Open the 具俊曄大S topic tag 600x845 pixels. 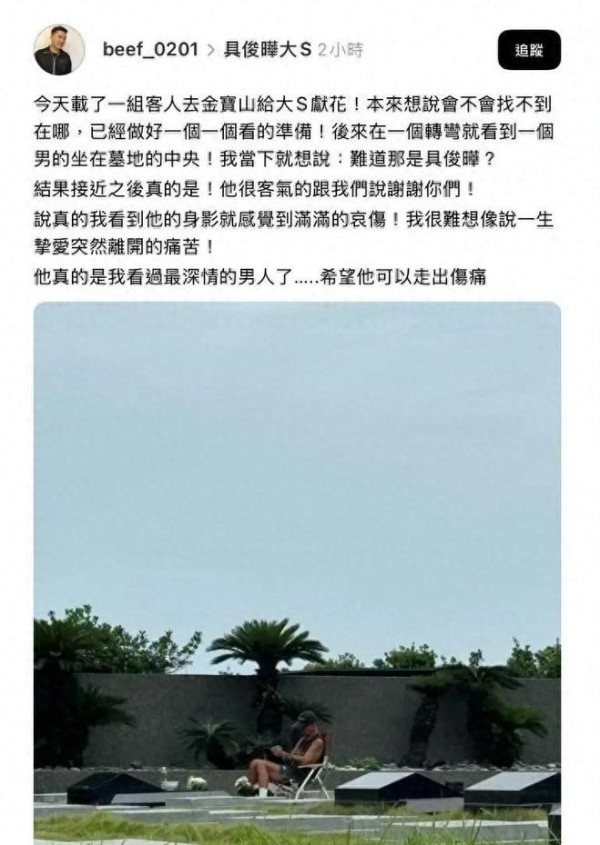pyautogui.click(x=267, y=48)
